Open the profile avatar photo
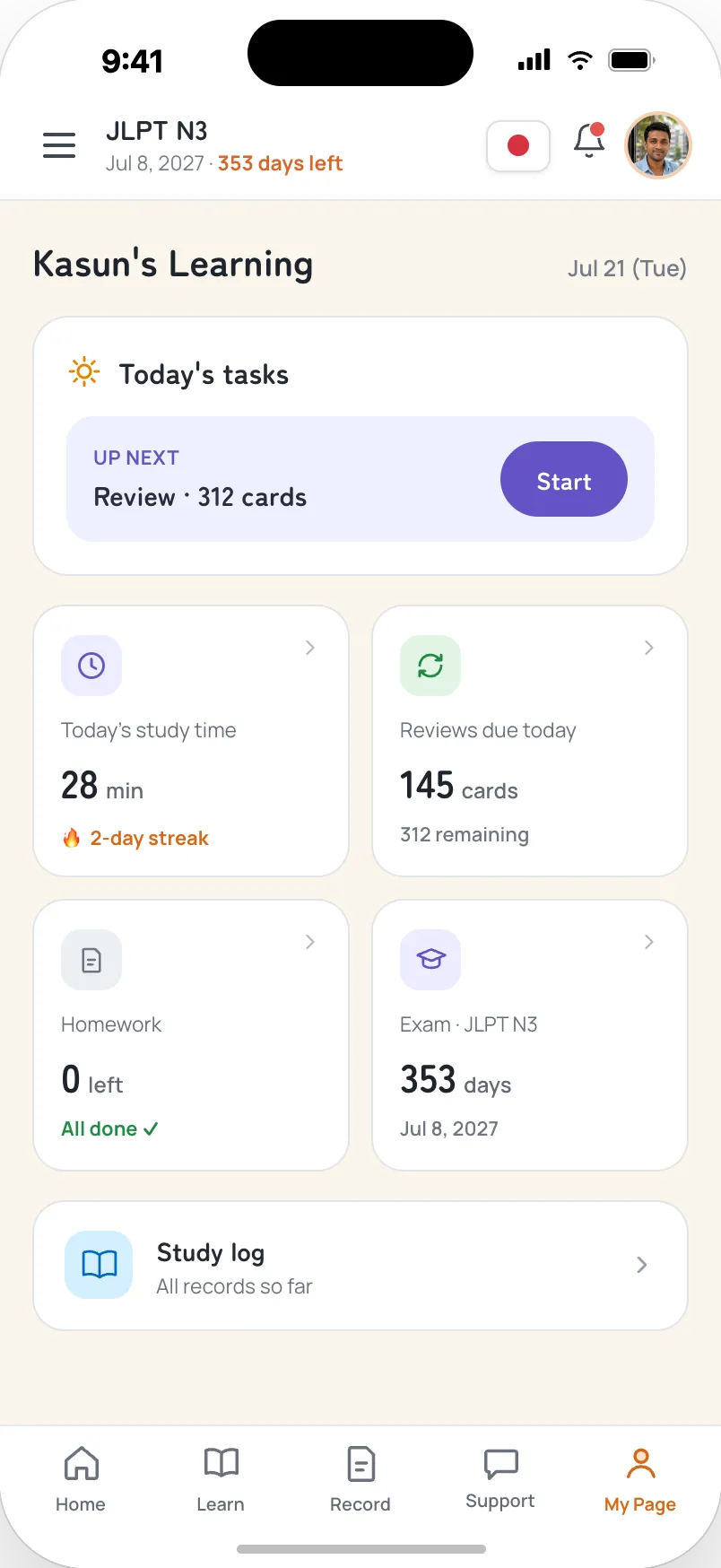 coord(658,145)
